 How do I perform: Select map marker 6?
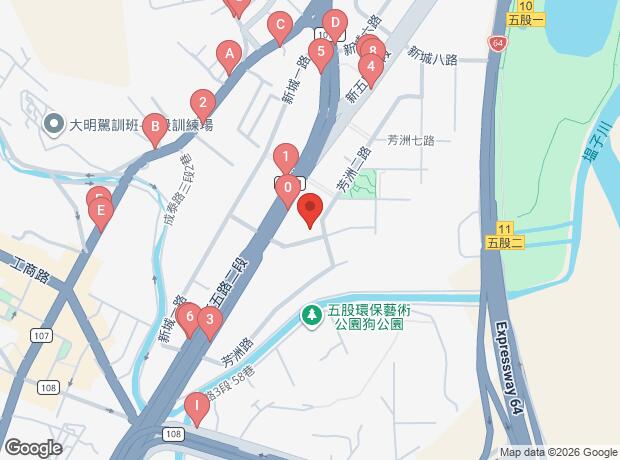click(188, 317)
